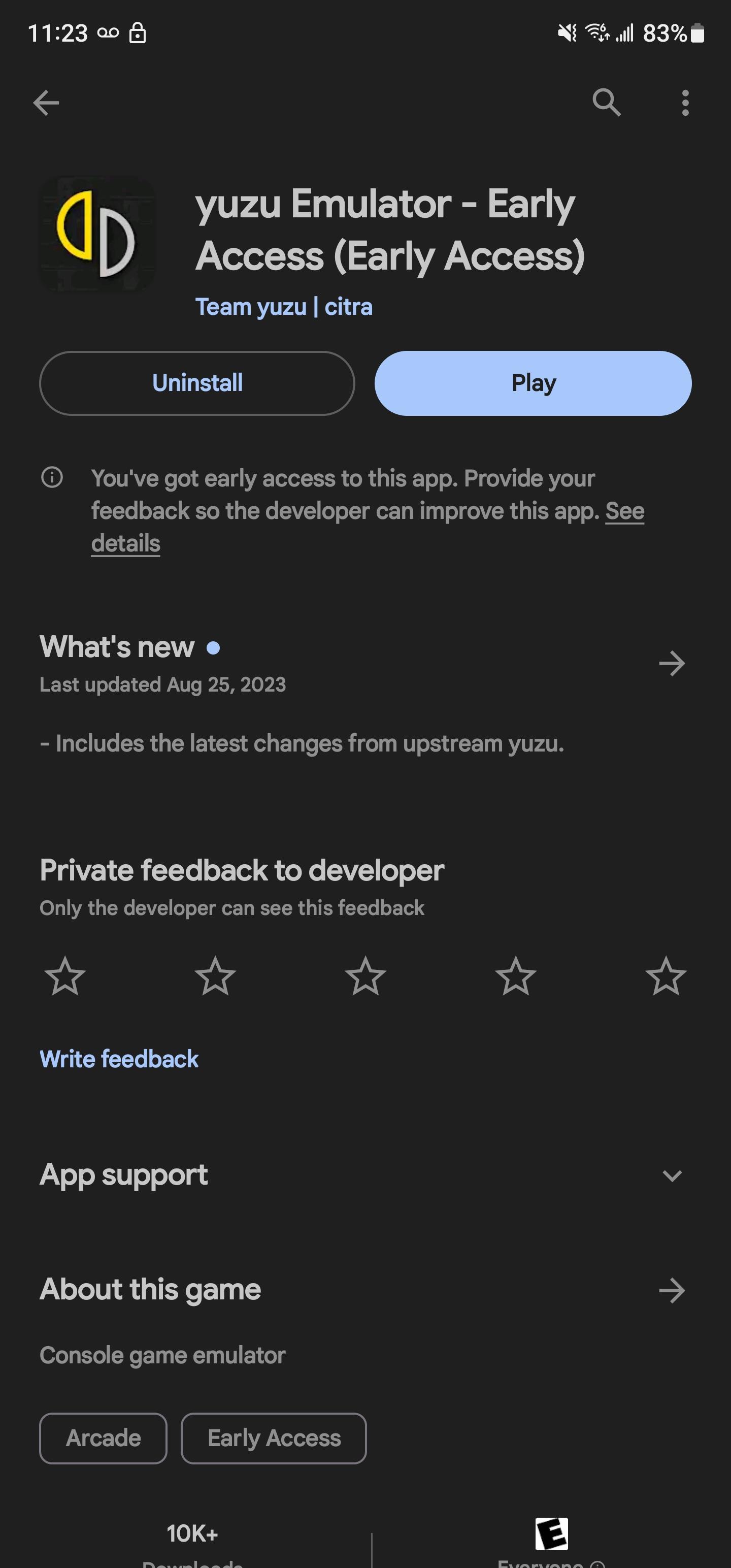
Task: Go back using the top arrow
Action: (46, 102)
